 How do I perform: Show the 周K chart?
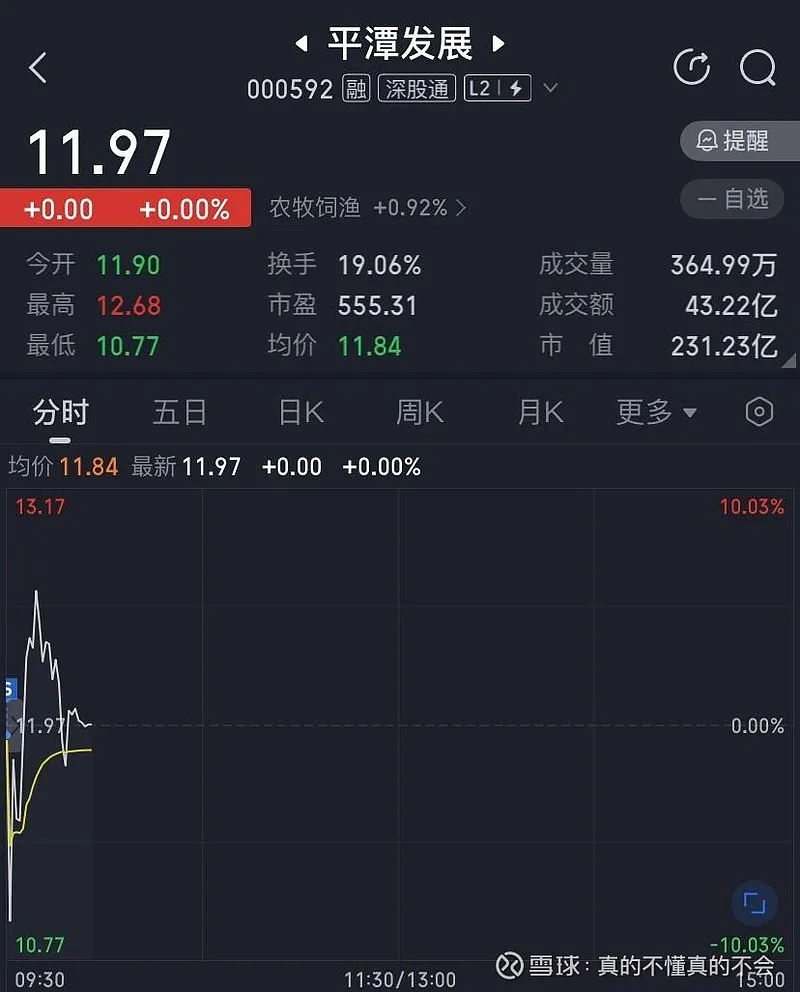tap(420, 412)
